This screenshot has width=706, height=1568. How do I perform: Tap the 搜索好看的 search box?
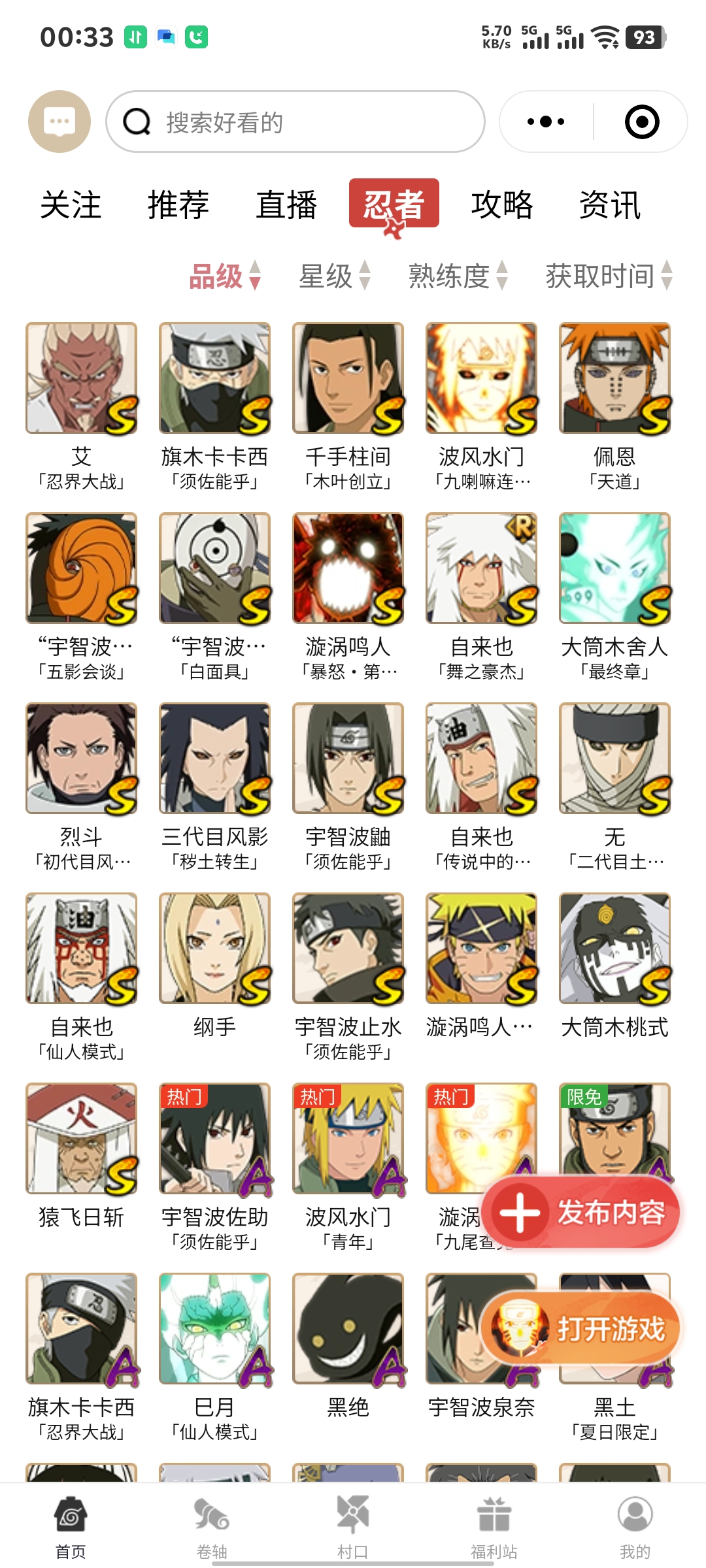click(x=295, y=122)
